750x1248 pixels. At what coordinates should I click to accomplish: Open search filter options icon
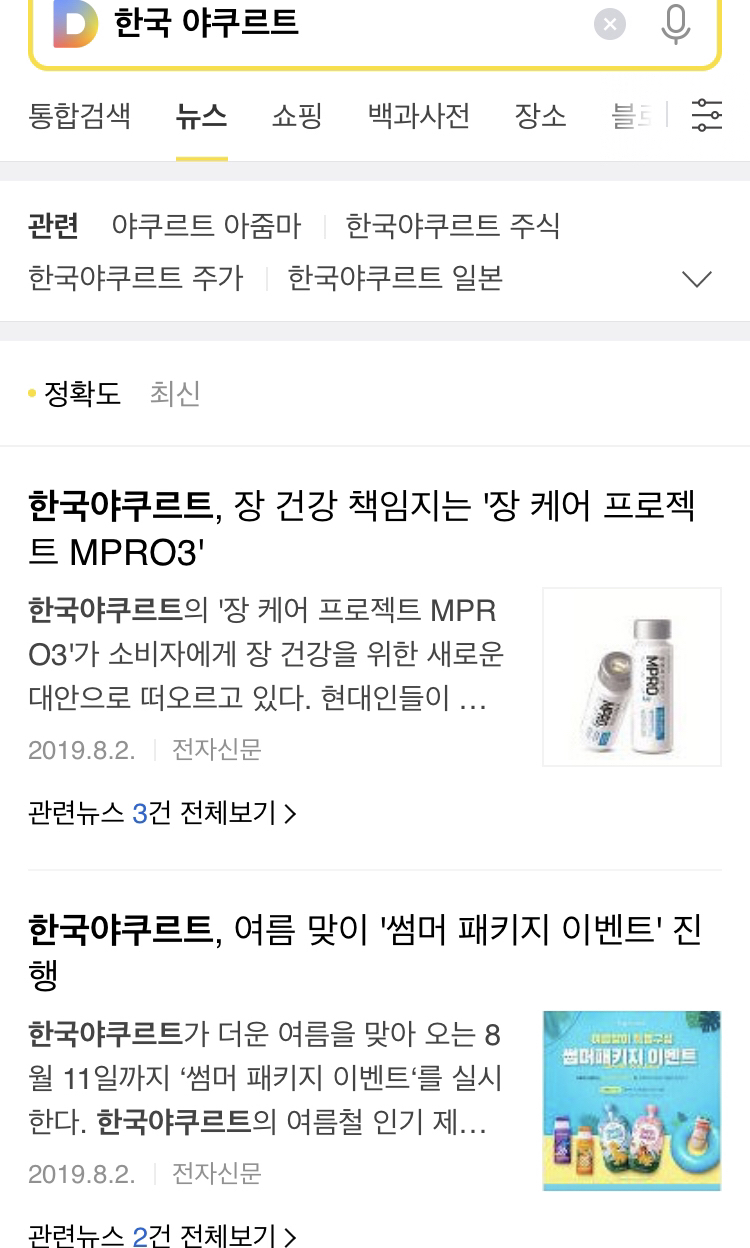pyautogui.click(x=707, y=116)
